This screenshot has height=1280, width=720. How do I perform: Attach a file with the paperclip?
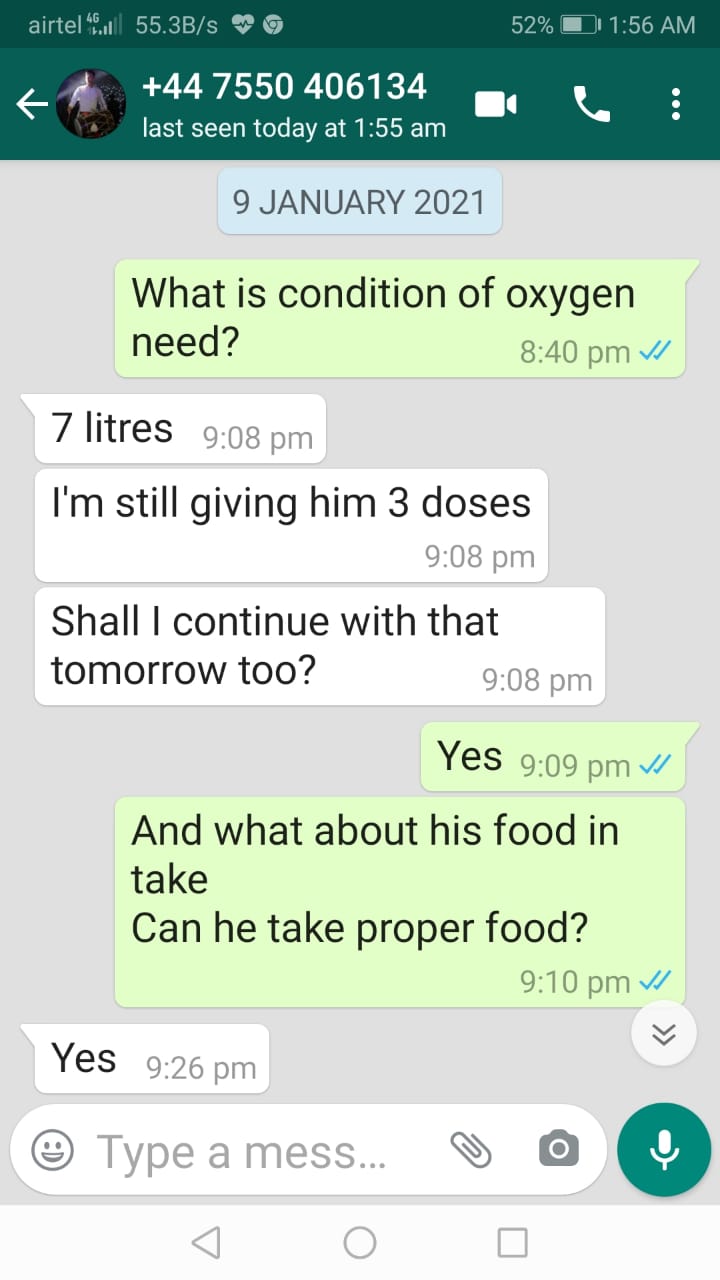tap(471, 1150)
